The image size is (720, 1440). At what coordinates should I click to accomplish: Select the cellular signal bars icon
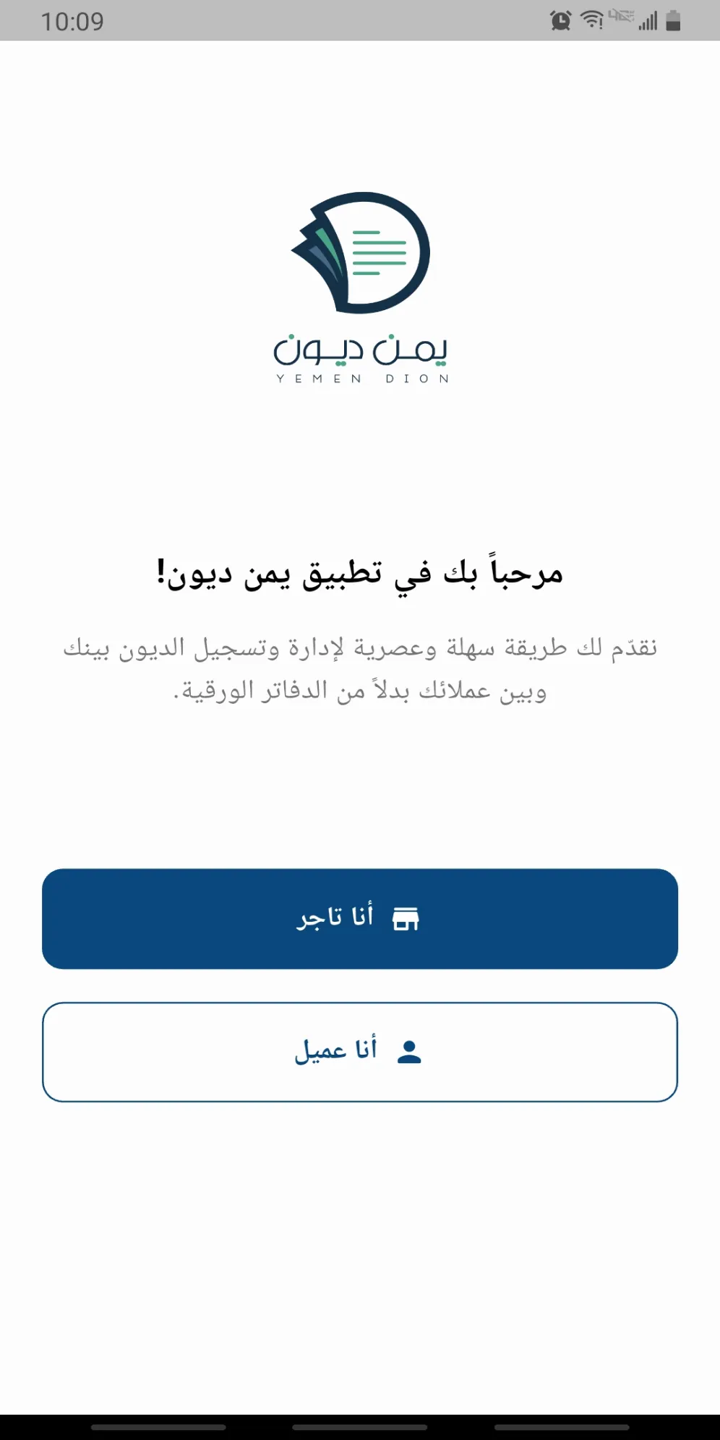coord(646,20)
